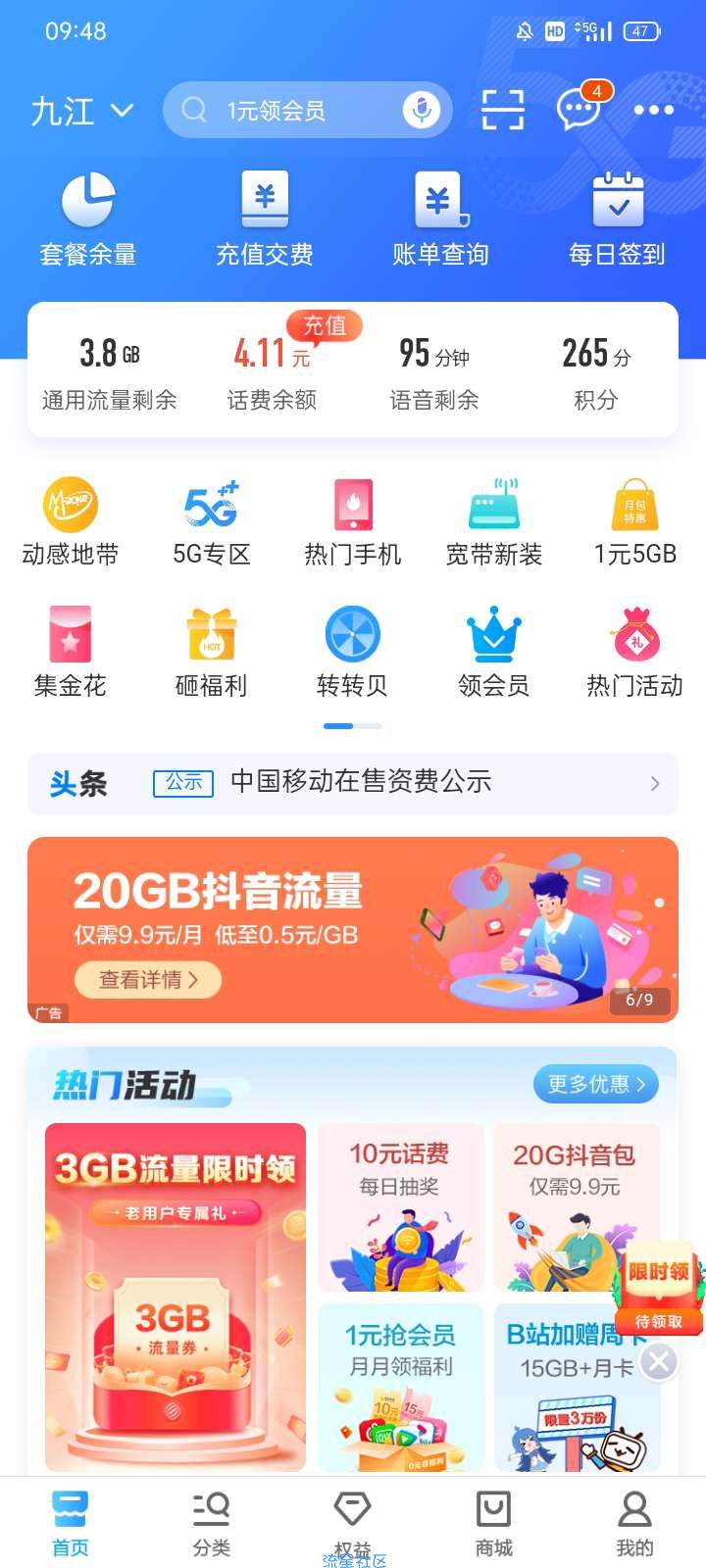Read the headline 中国移动在售资费公示
Screen dimensions: 706x1568
point(361,782)
